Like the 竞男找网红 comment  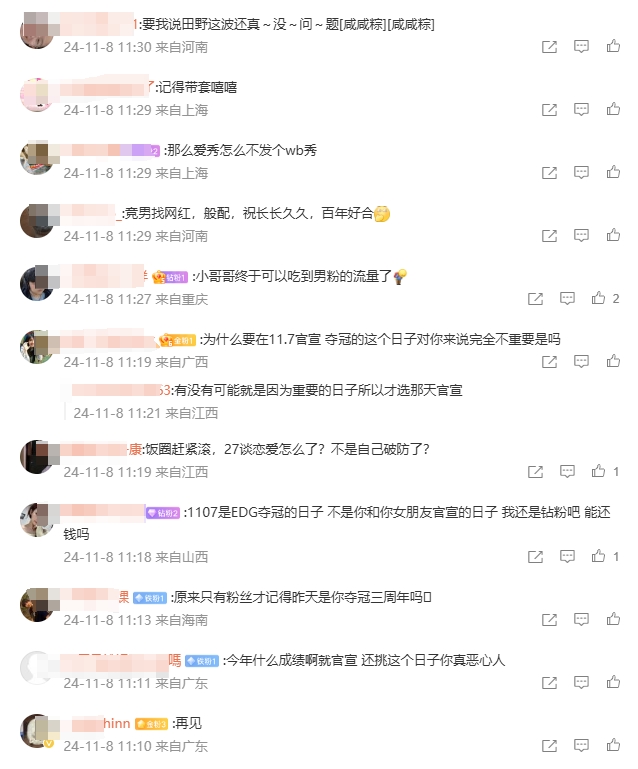coord(612,236)
